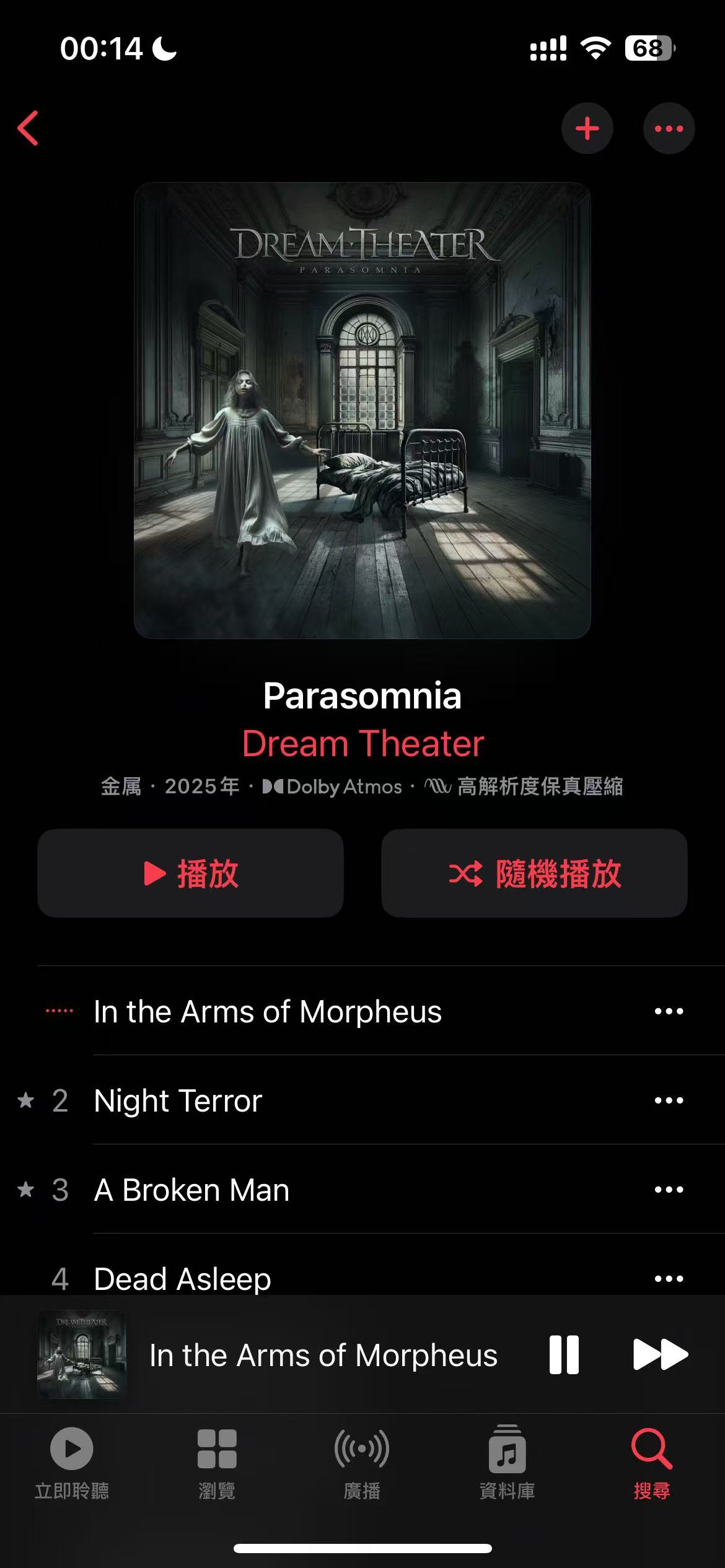Play the track Night Terror
Viewport: 725px width, 1568px height.
point(178,1101)
